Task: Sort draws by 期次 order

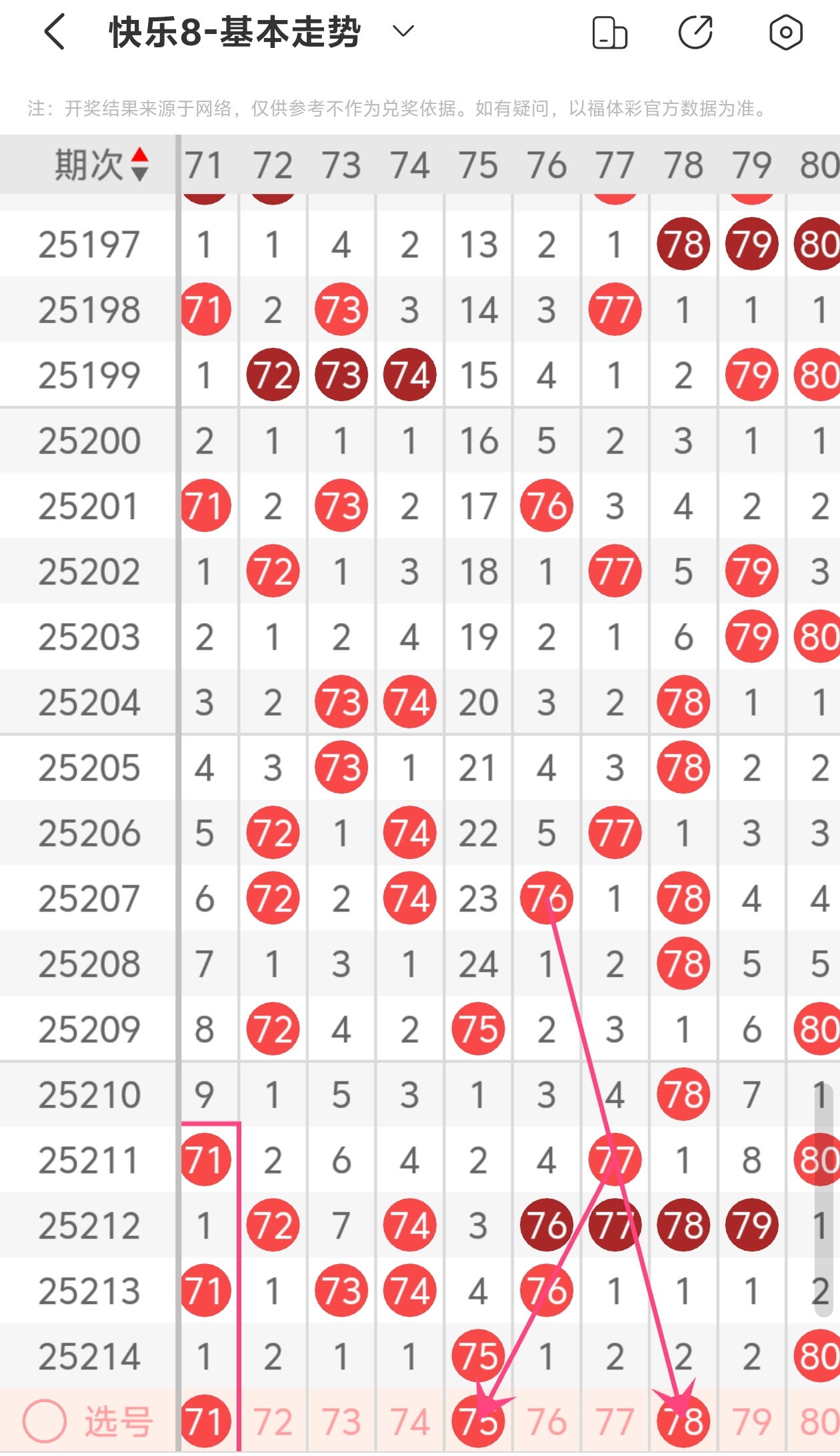Action: [x=139, y=165]
